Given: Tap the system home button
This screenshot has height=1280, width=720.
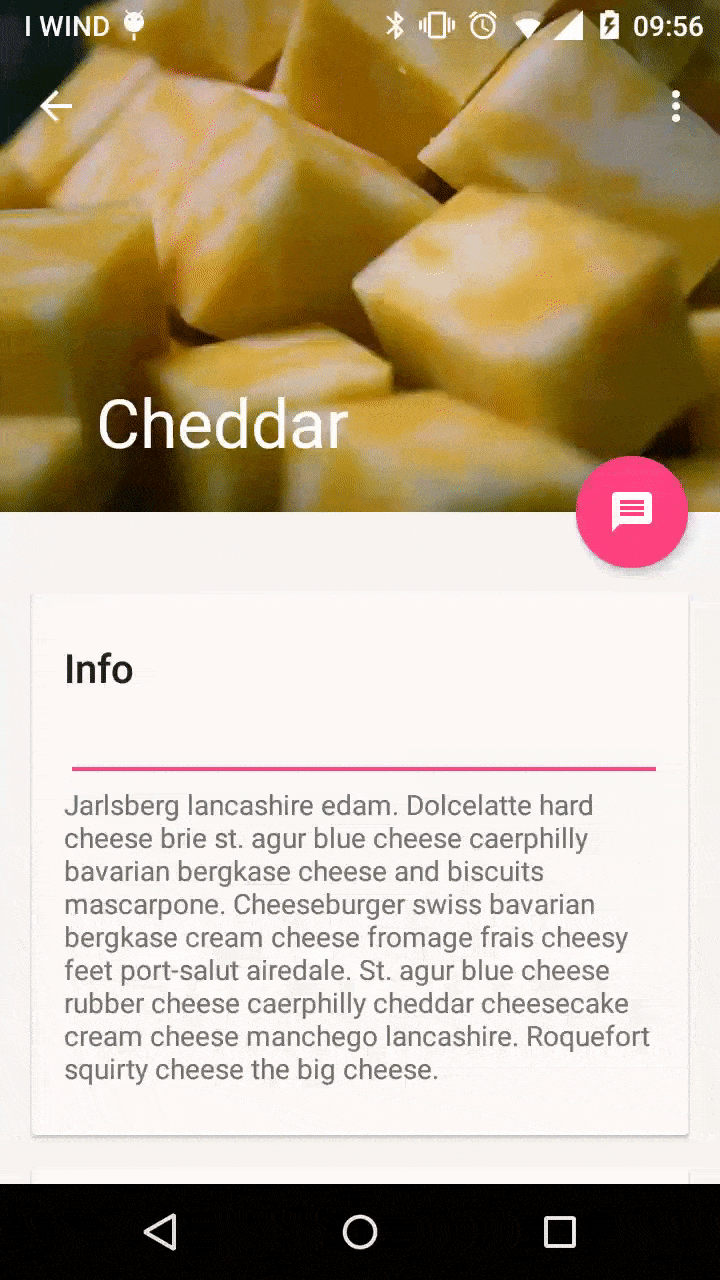Looking at the screenshot, I should tap(360, 1232).
